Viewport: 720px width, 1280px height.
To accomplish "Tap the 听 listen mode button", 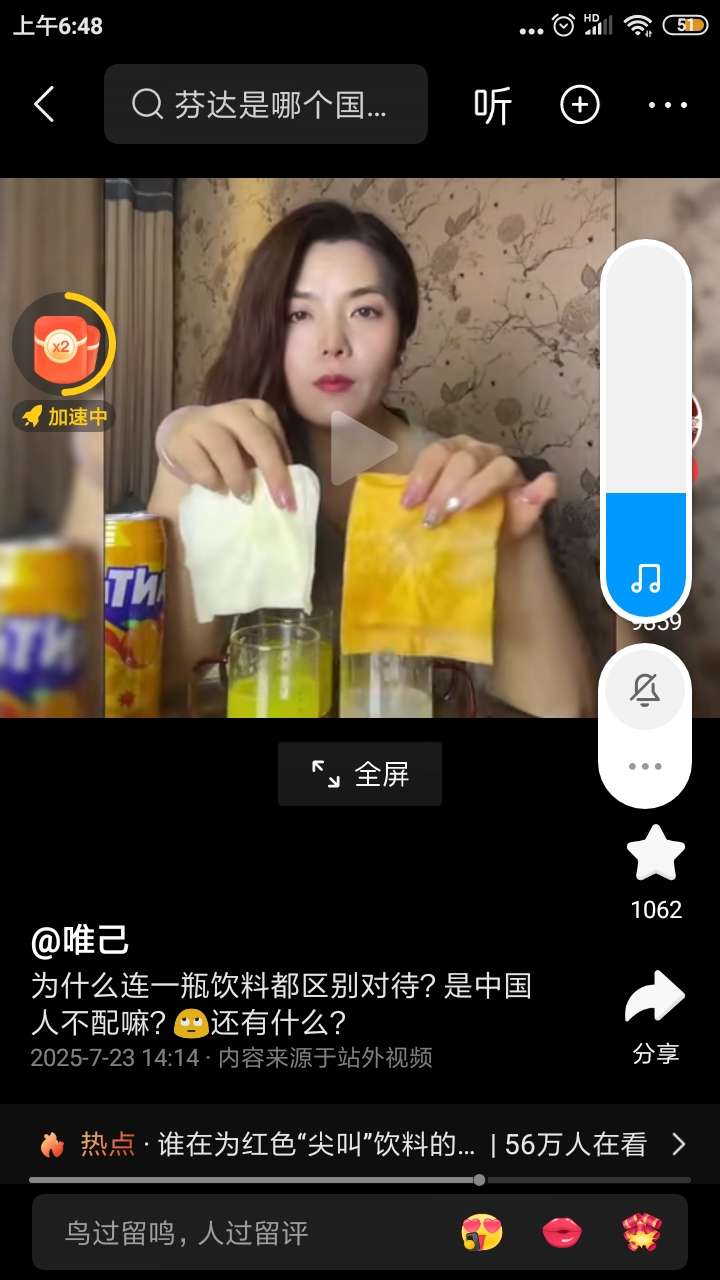I will [492, 105].
